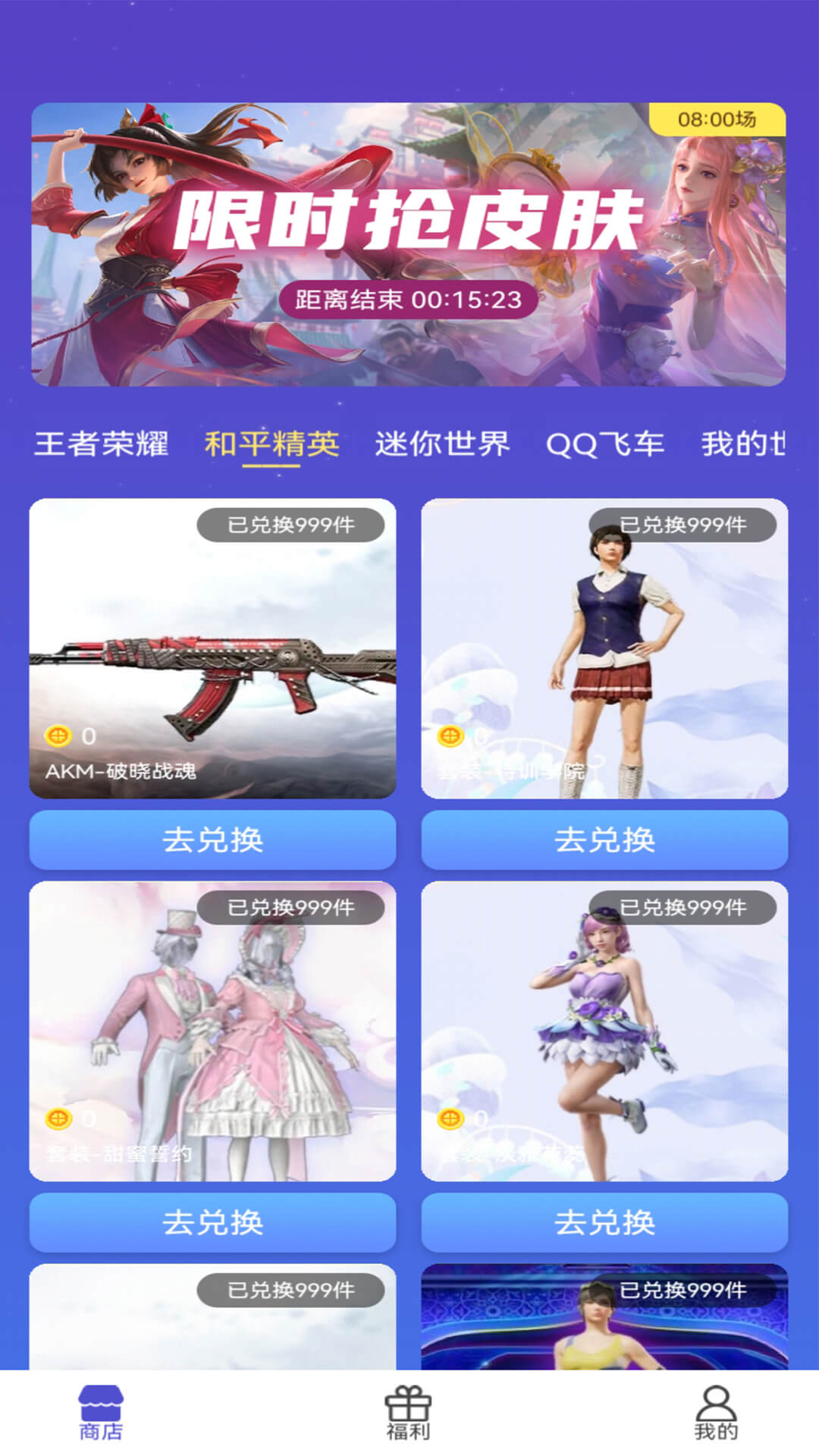Open the 限时抢皮肤 banner
This screenshot has height=1456, width=819.
click(x=408, y=244)
